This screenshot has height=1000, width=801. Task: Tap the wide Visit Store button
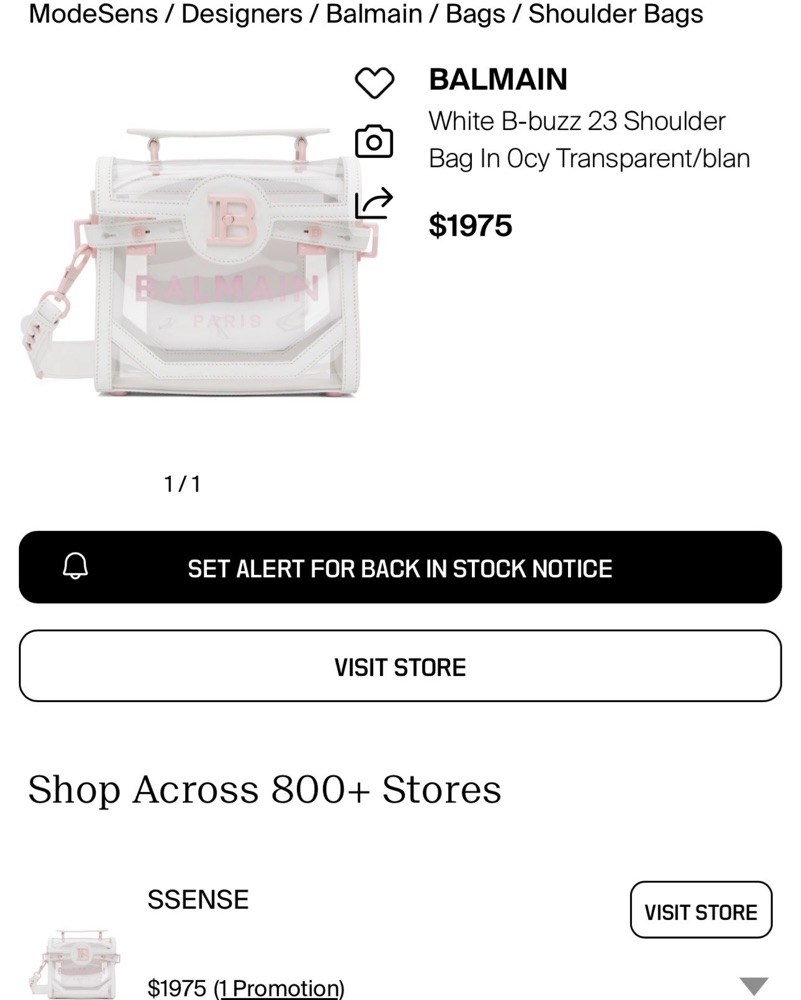tap(400, 666)
